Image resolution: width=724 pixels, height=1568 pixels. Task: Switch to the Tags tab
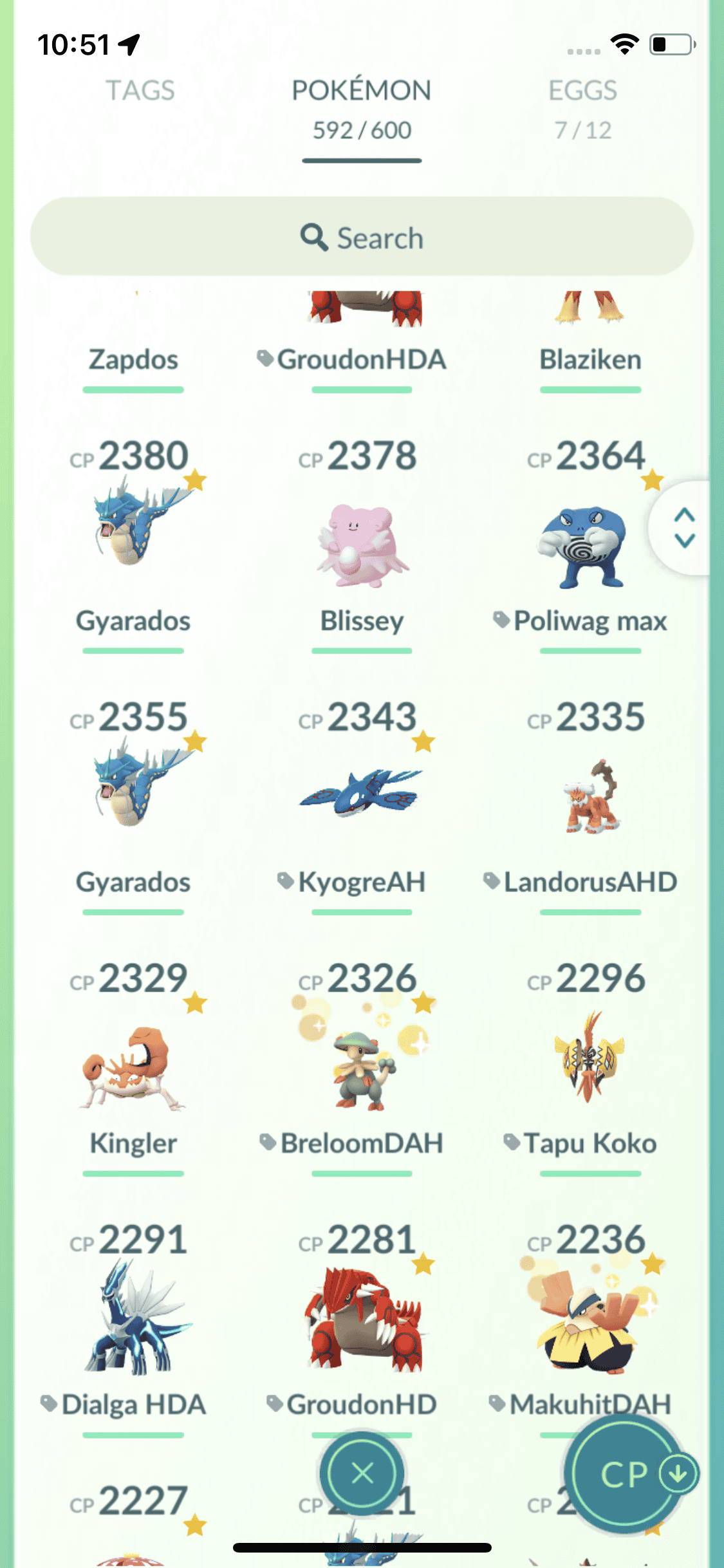140,91
